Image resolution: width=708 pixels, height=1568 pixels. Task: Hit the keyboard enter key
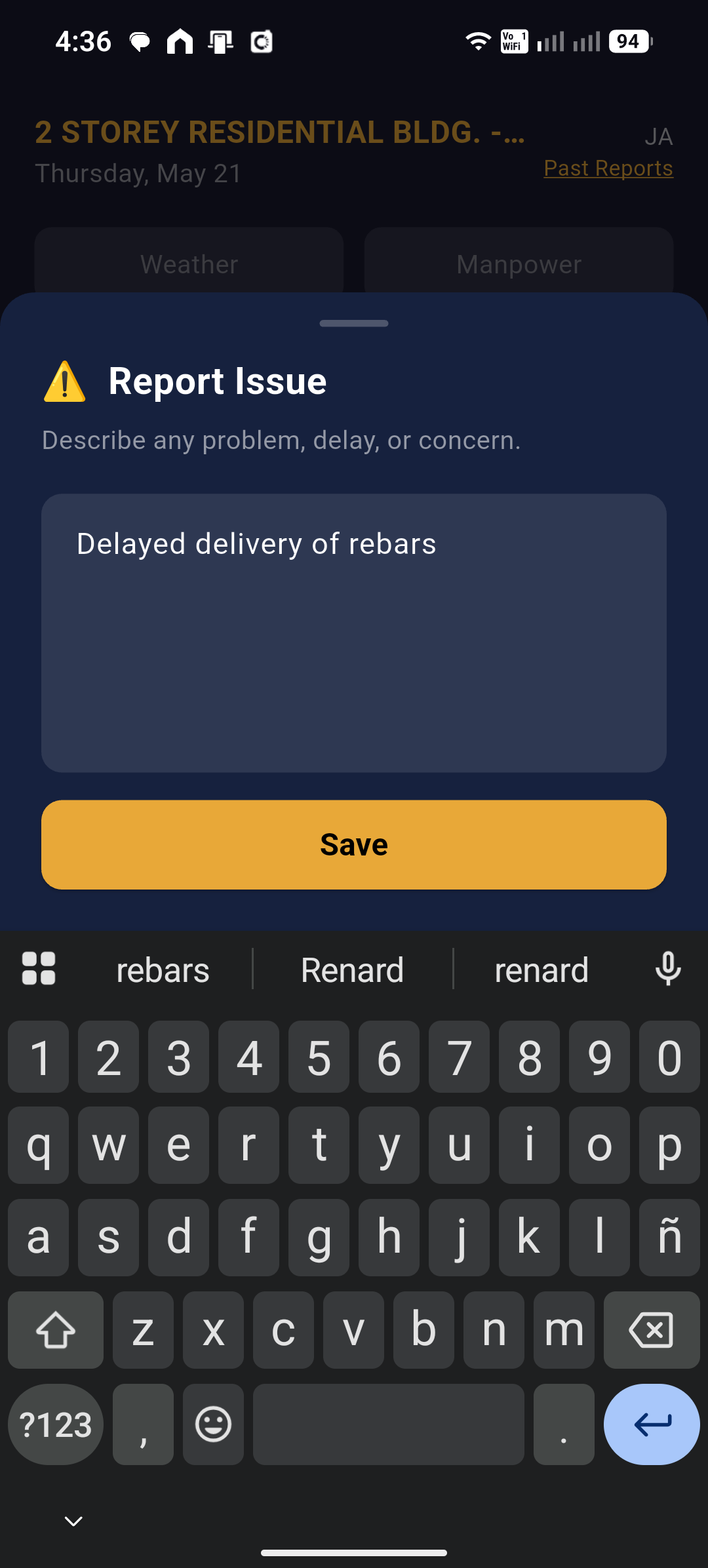pyautogui.click(x=652, y=1424)
